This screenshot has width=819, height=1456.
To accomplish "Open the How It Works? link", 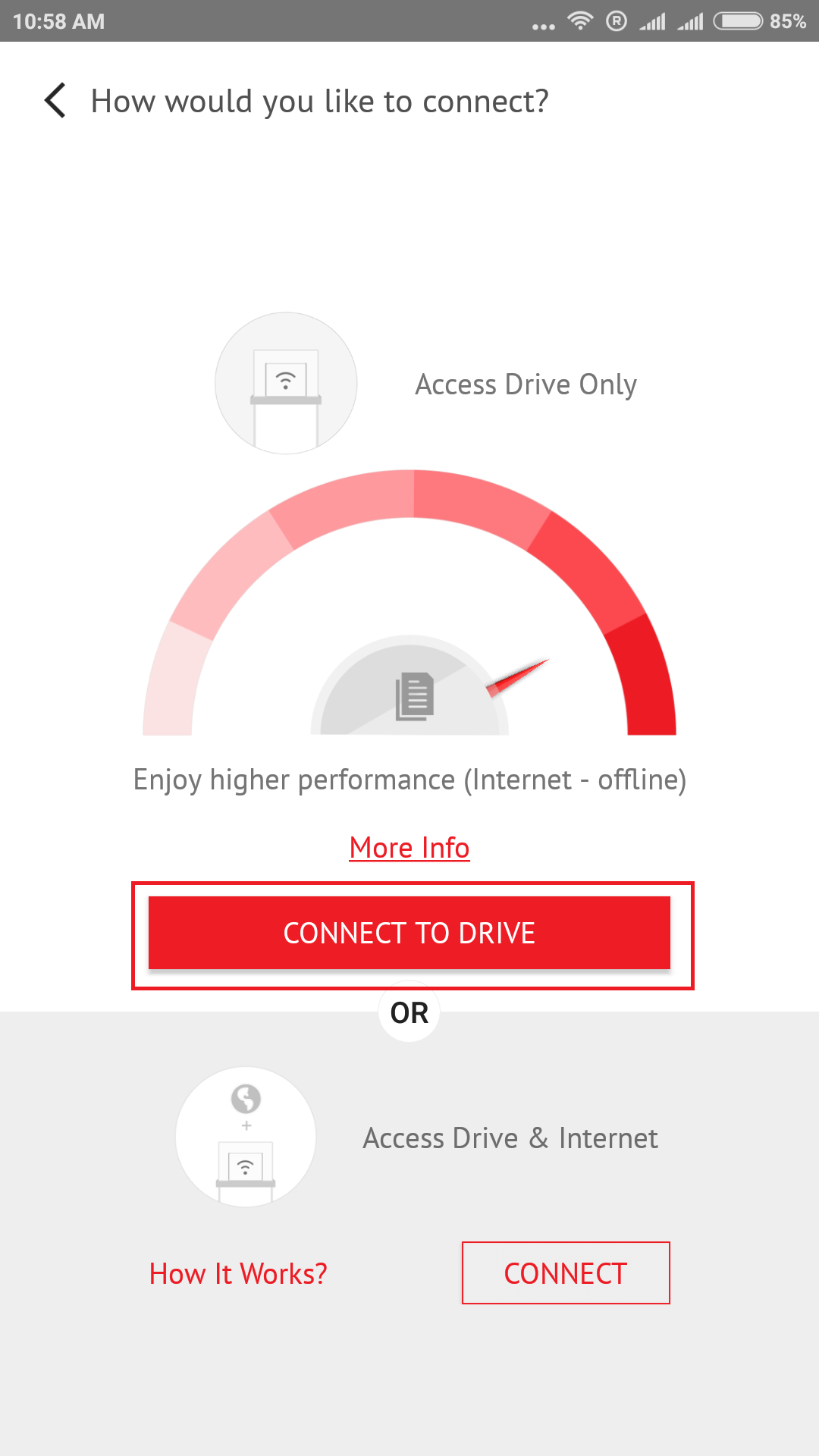I will 238,1273.
